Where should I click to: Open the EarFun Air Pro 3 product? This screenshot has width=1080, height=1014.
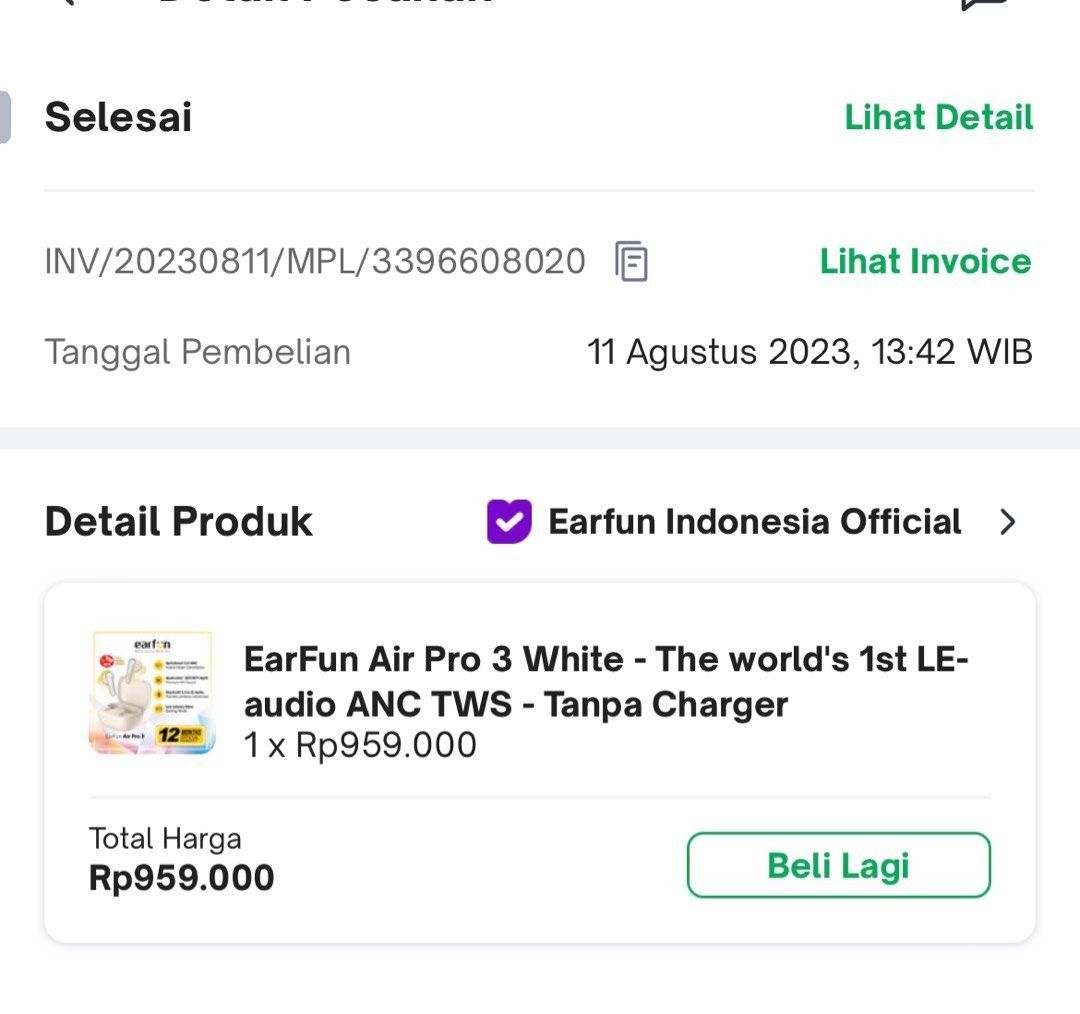(606, 682)
